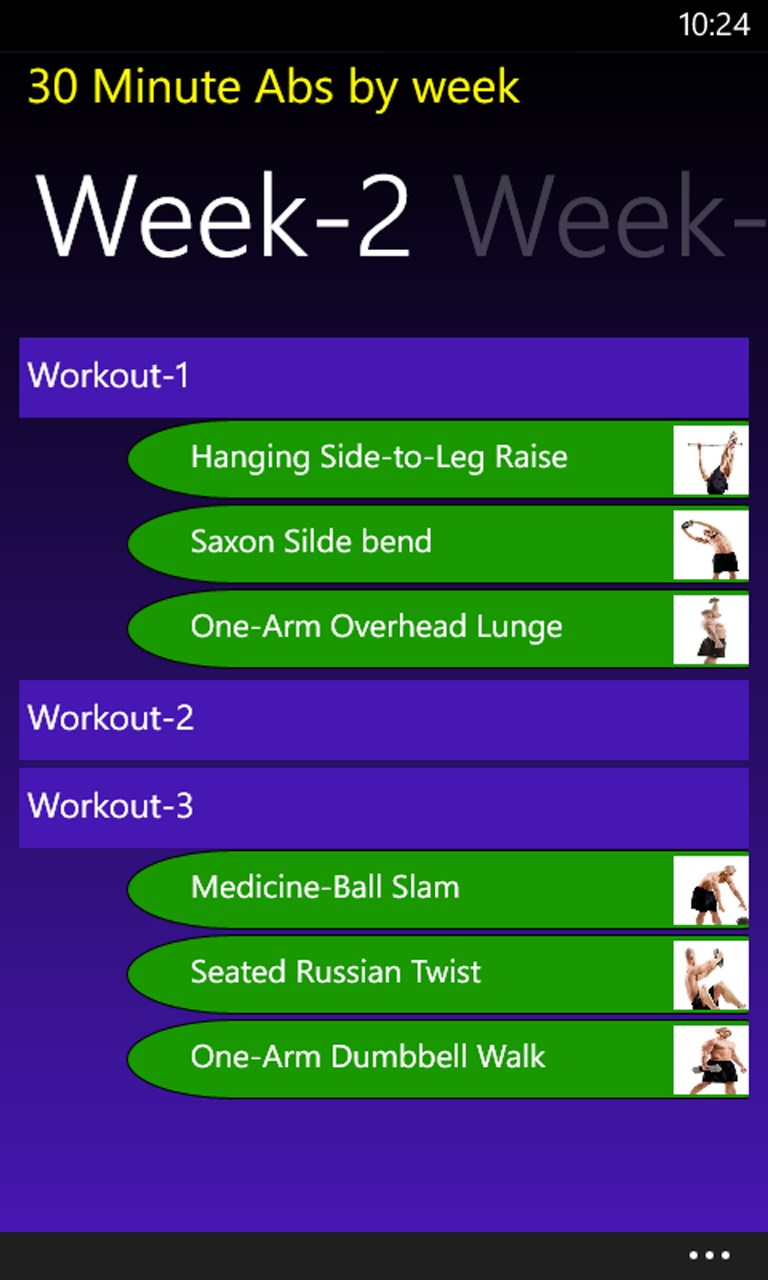Screen dimensions: 768x1280
Task: Collapse the Workout-3 section
Action: (x=383, y=807)
